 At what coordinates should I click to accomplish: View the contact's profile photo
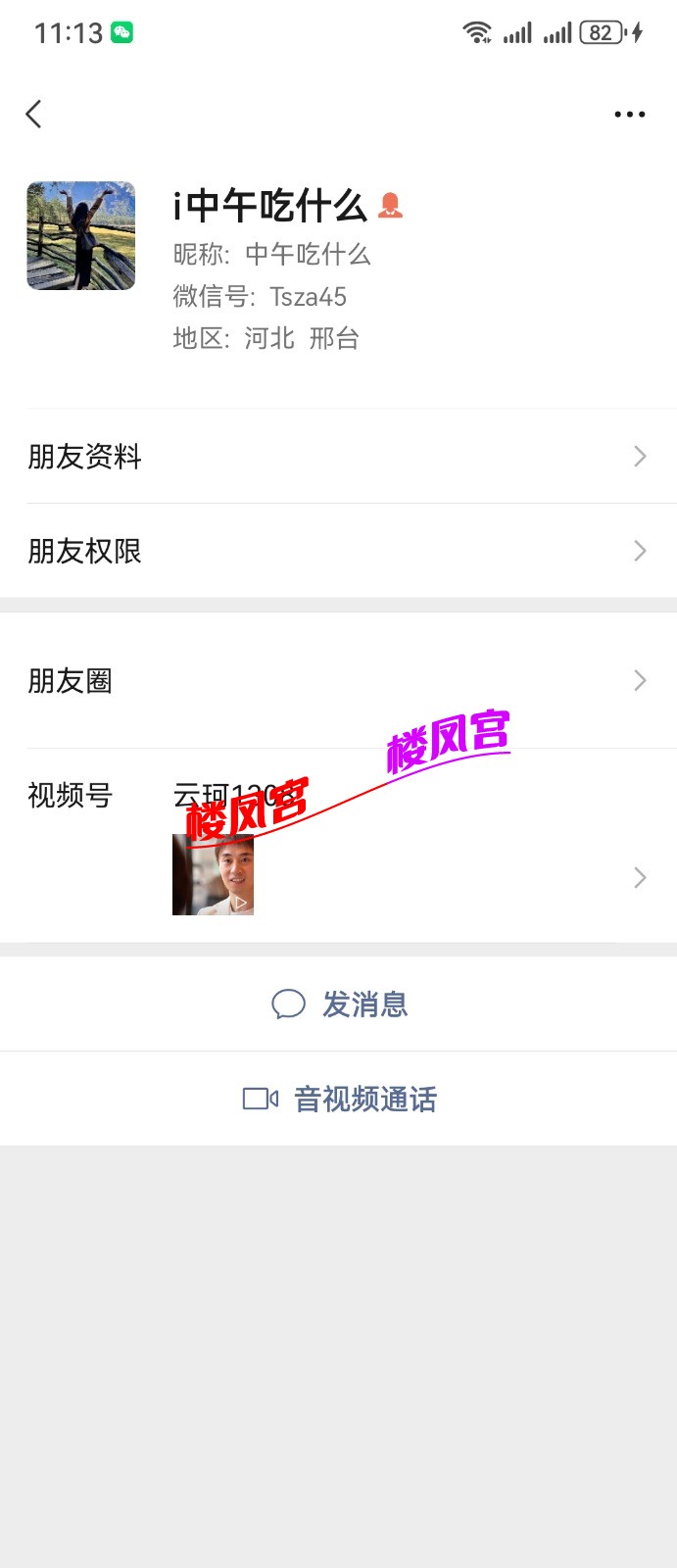tap(81, 236)
